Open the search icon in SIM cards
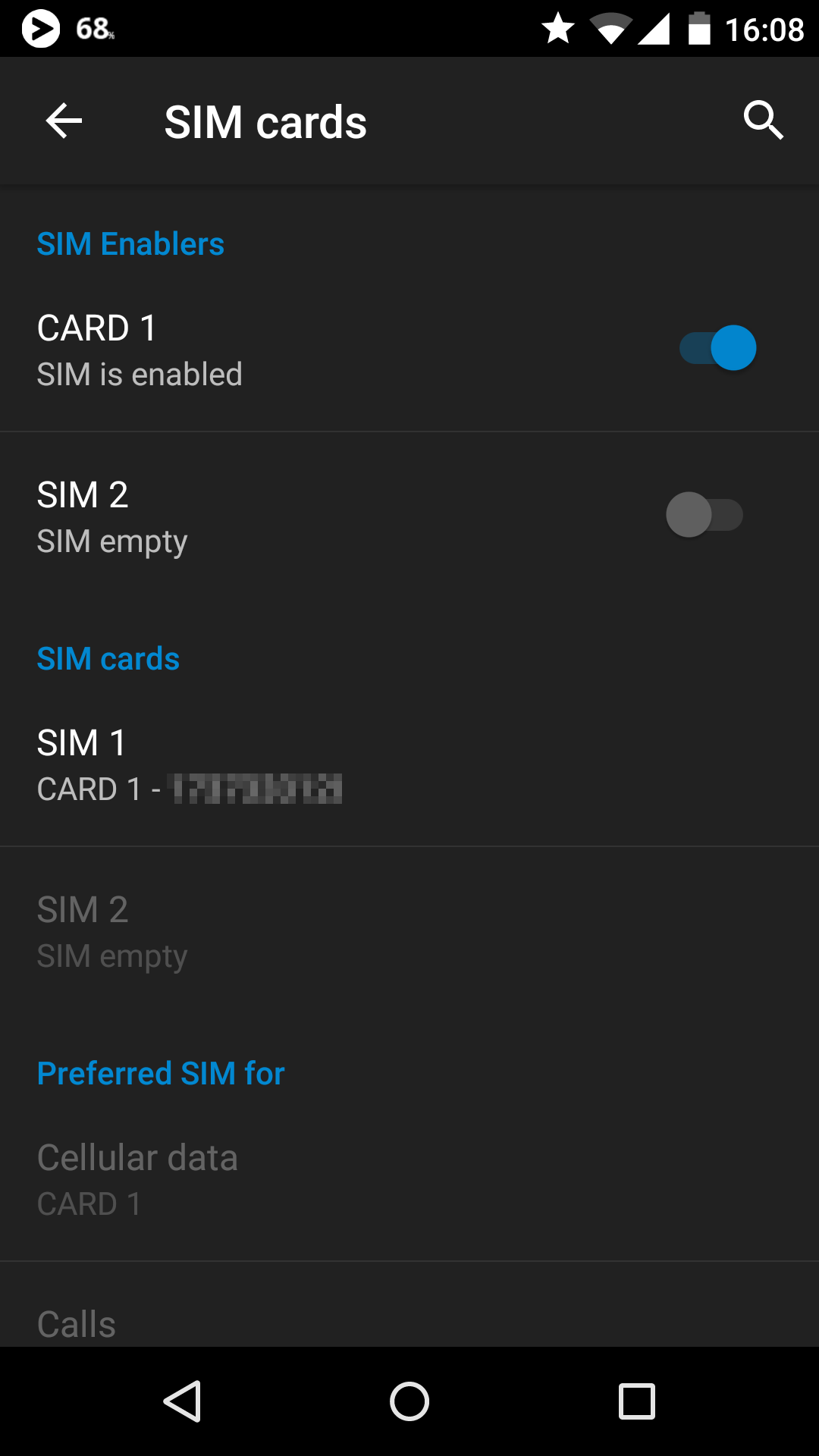Viewport: 819px width, 1456px height. (763, 121)
